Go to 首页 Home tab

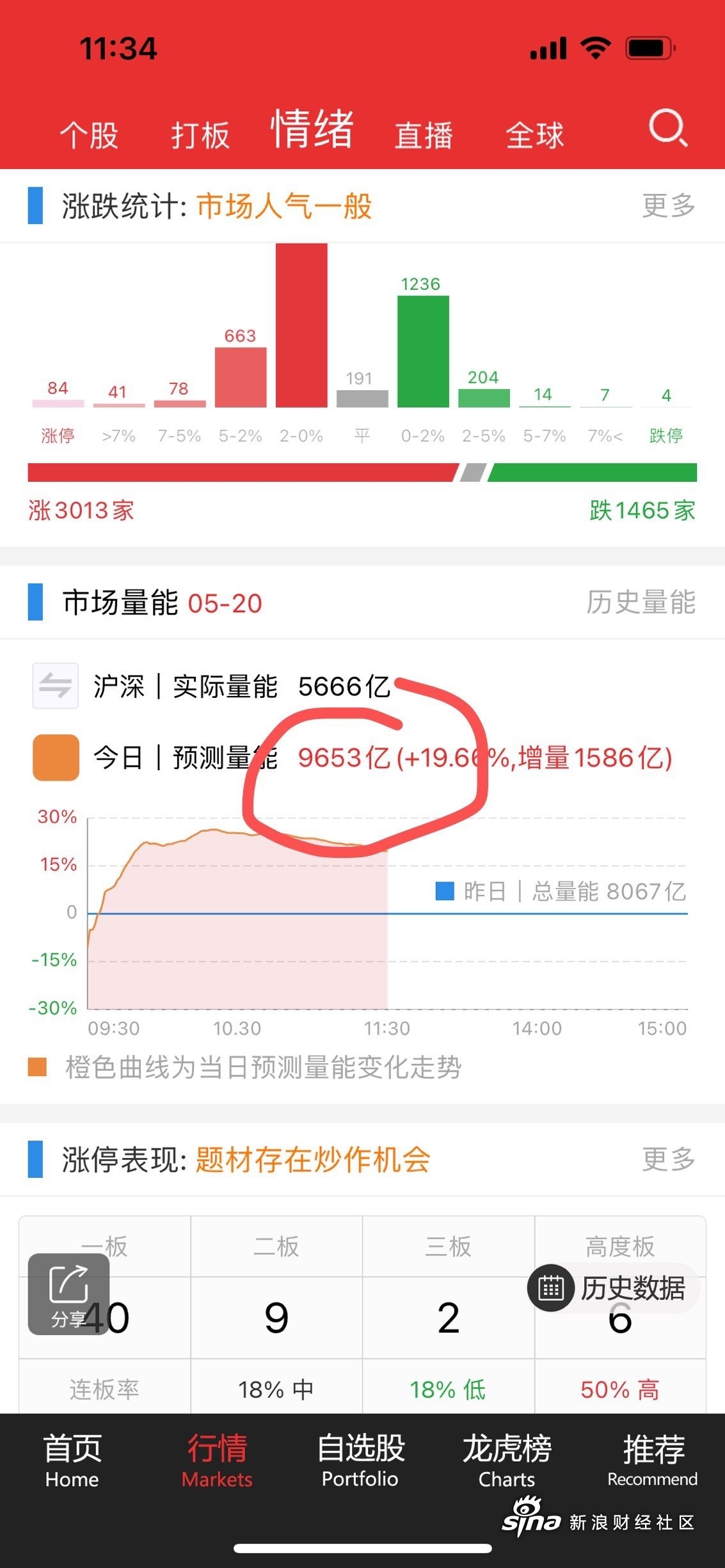[72, 1461]
